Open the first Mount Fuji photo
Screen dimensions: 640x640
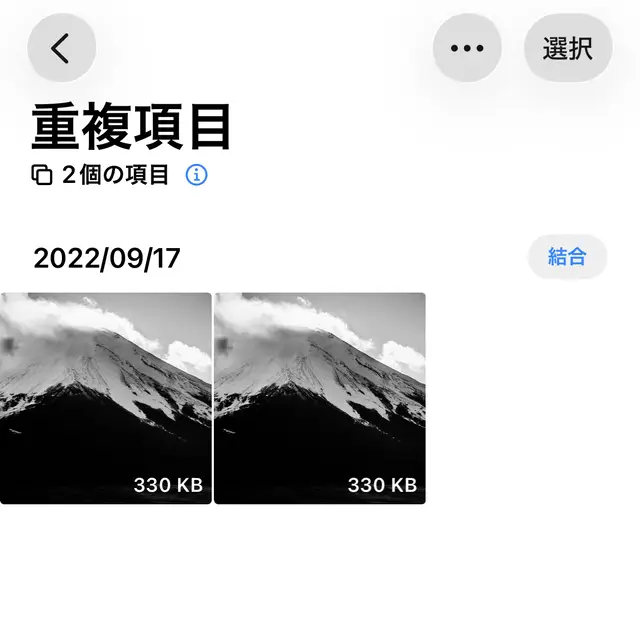[x=106, y=398]
